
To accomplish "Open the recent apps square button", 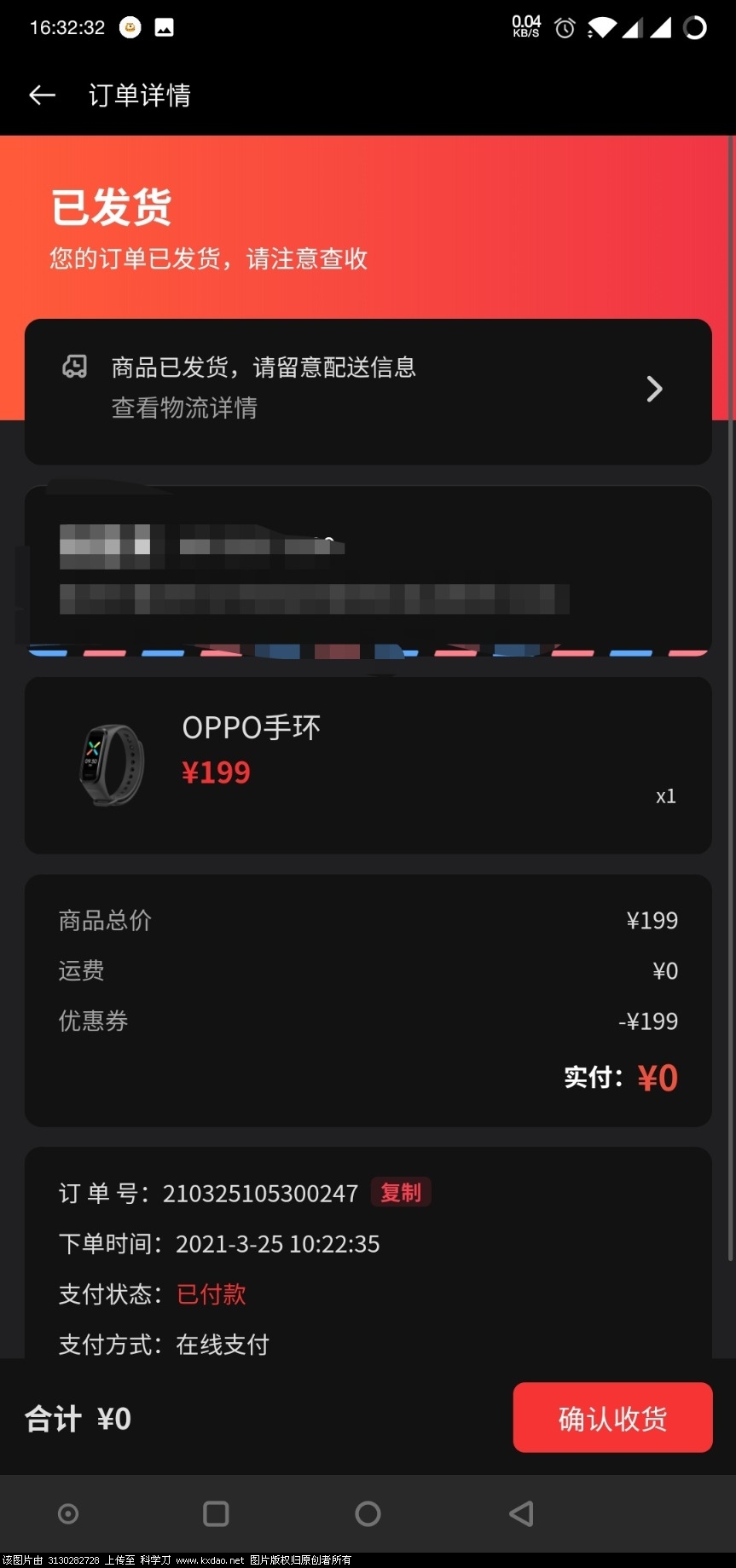I will 216,1513.
